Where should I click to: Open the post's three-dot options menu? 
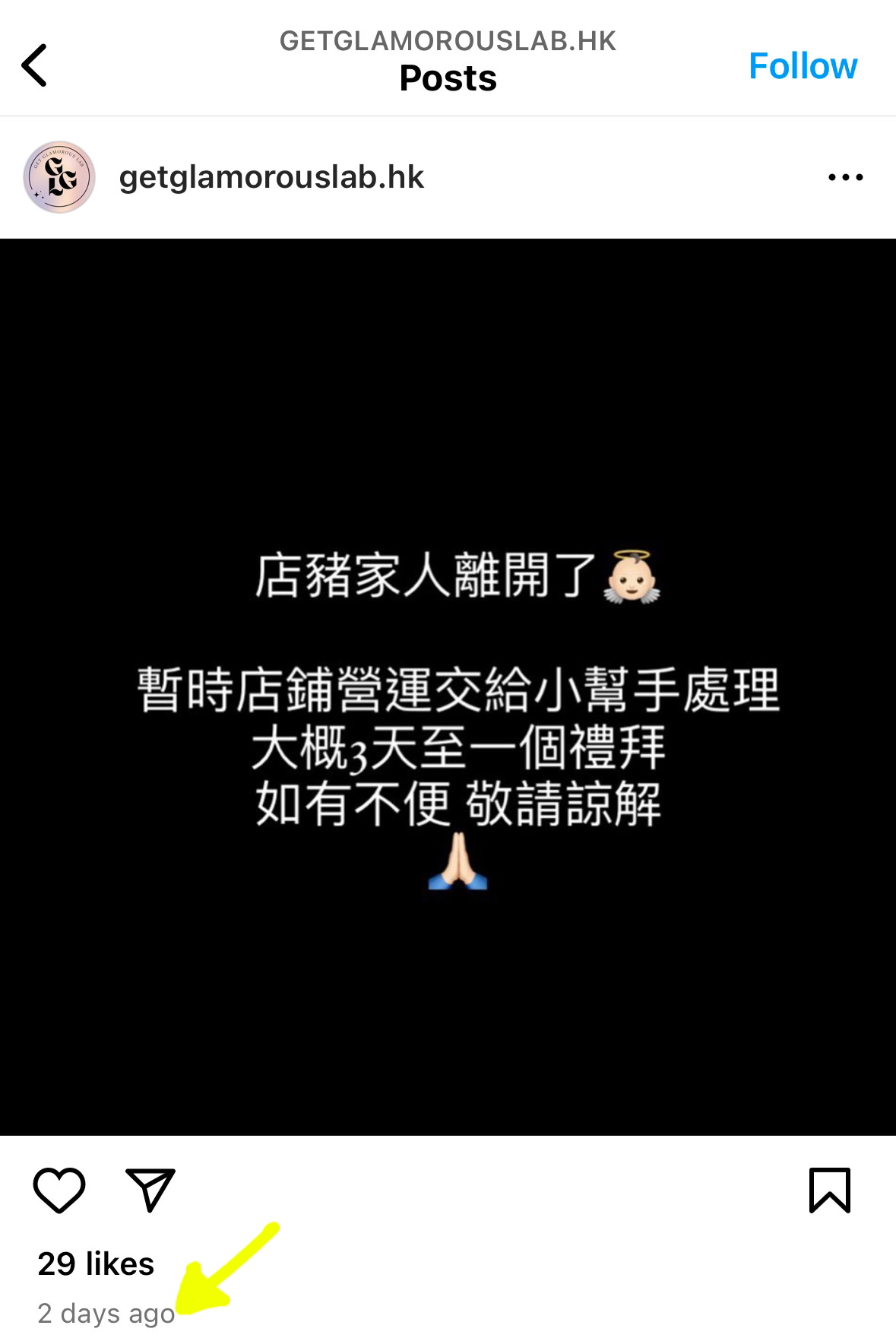pos(845,177)
